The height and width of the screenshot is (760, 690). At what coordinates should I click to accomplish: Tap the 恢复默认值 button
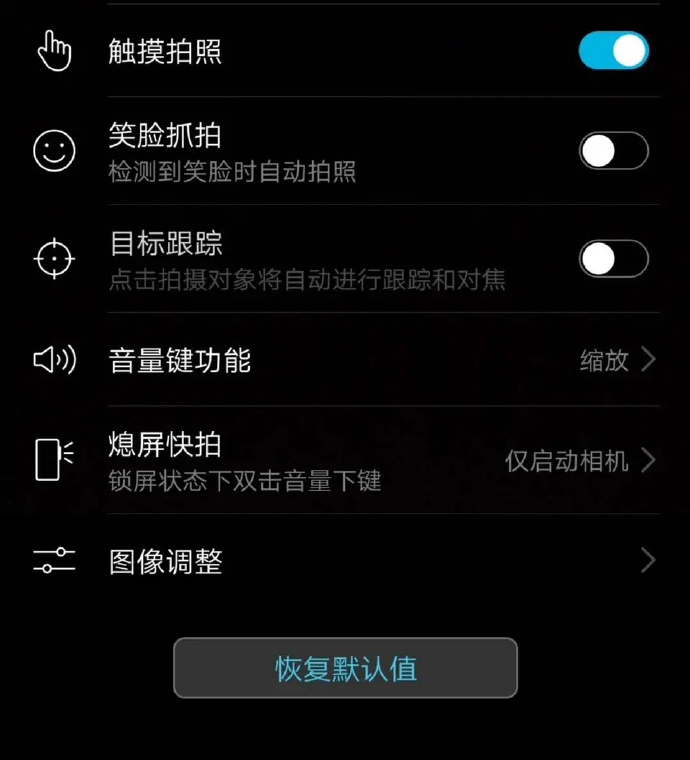click(345, 668)
